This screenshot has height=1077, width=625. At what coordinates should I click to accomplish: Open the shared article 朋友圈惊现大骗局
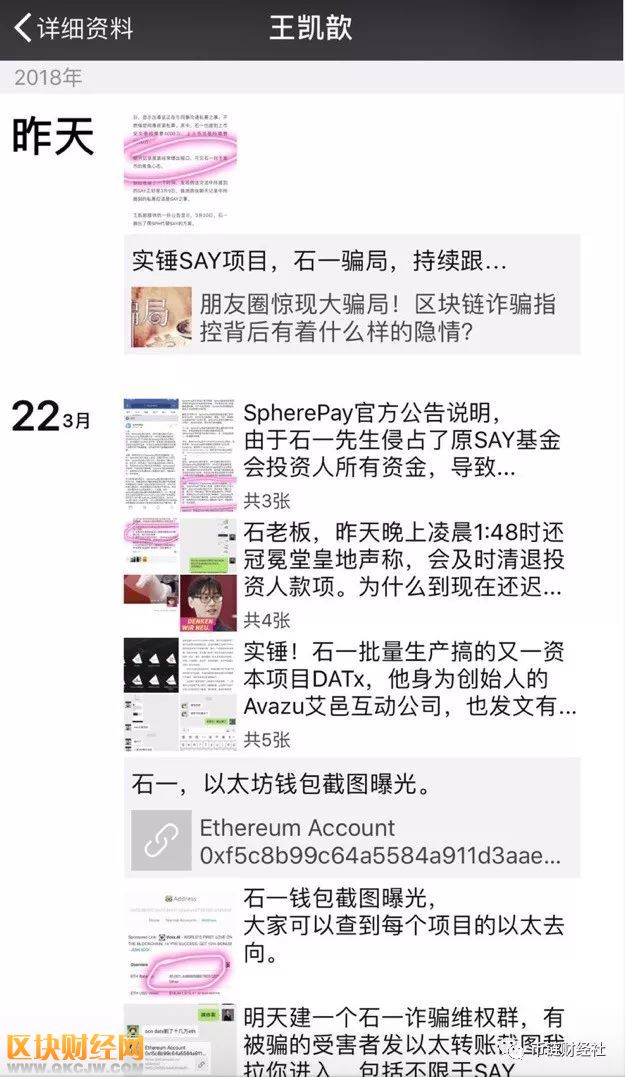(352, 317)
